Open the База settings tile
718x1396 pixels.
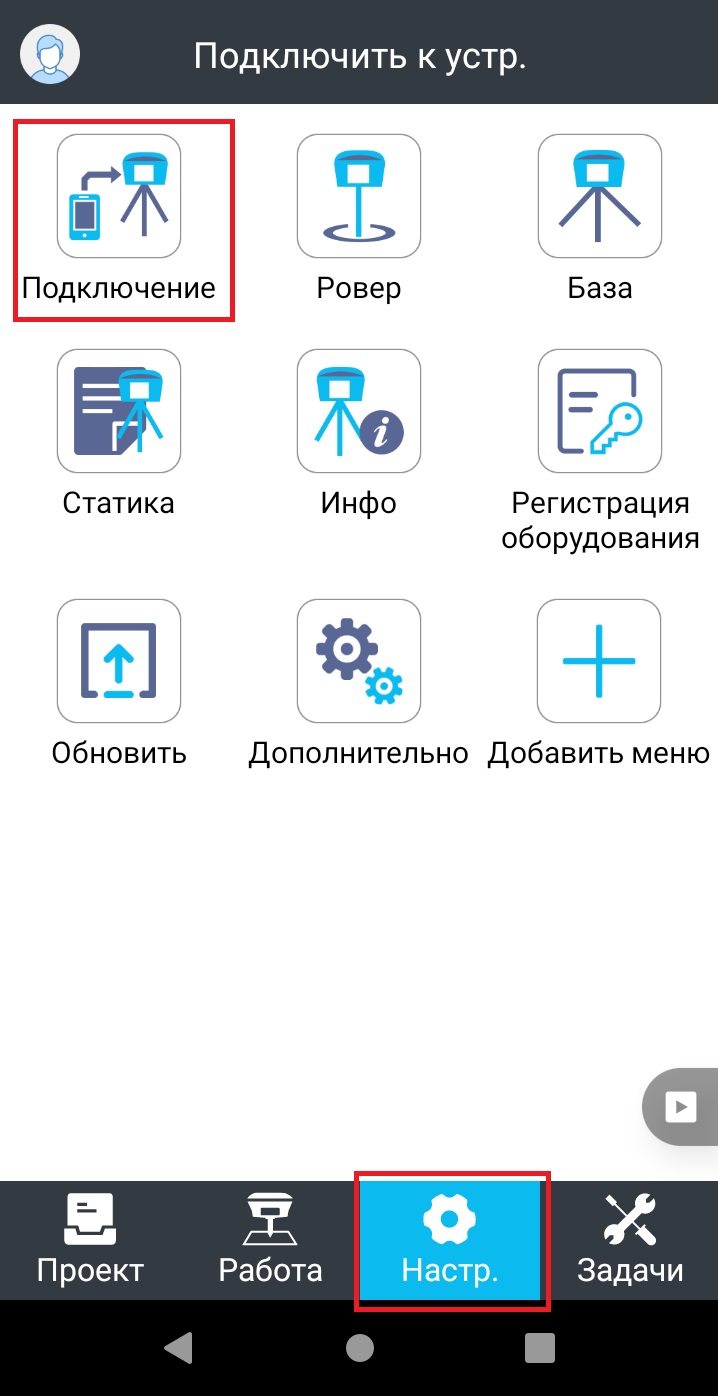599,197
